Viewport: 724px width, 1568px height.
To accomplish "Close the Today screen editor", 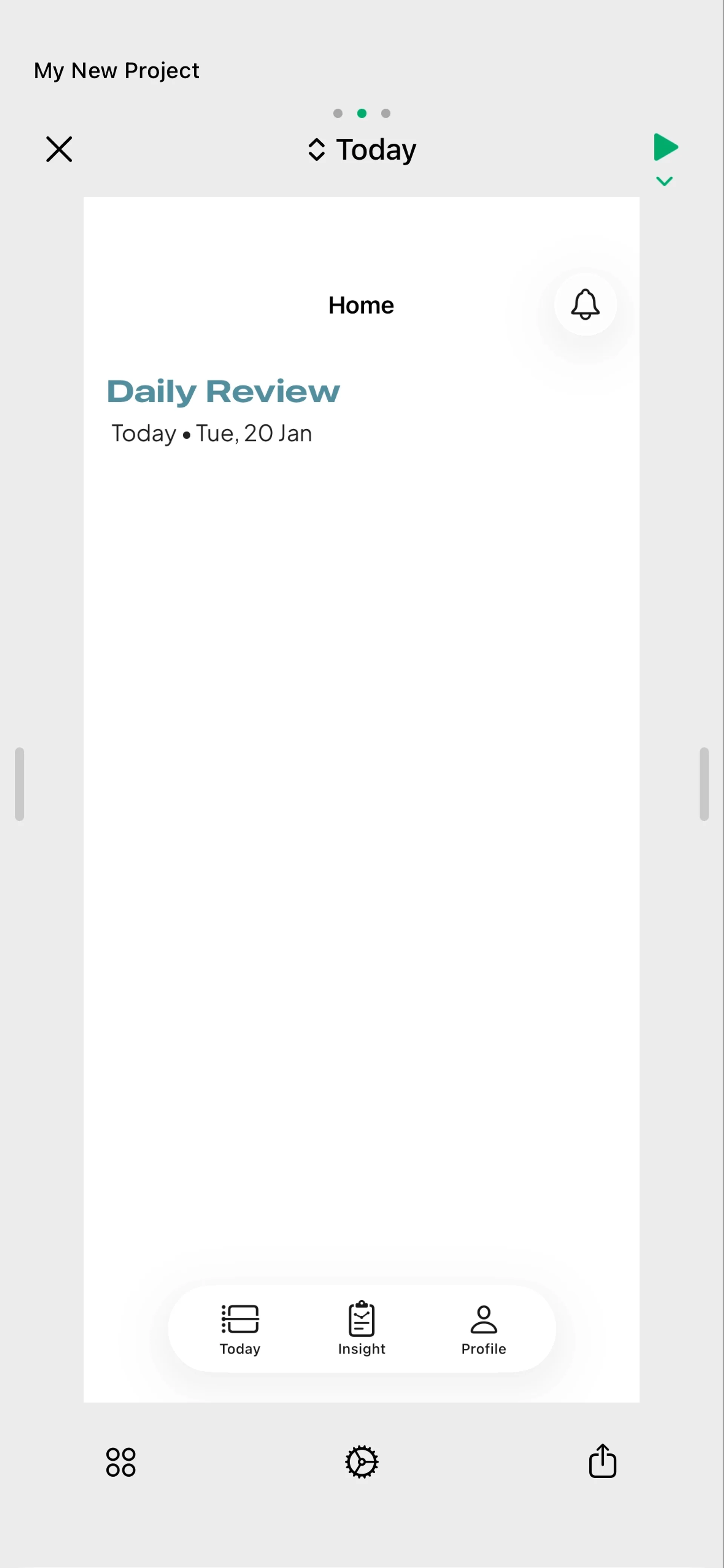I will tap(59, 149).
